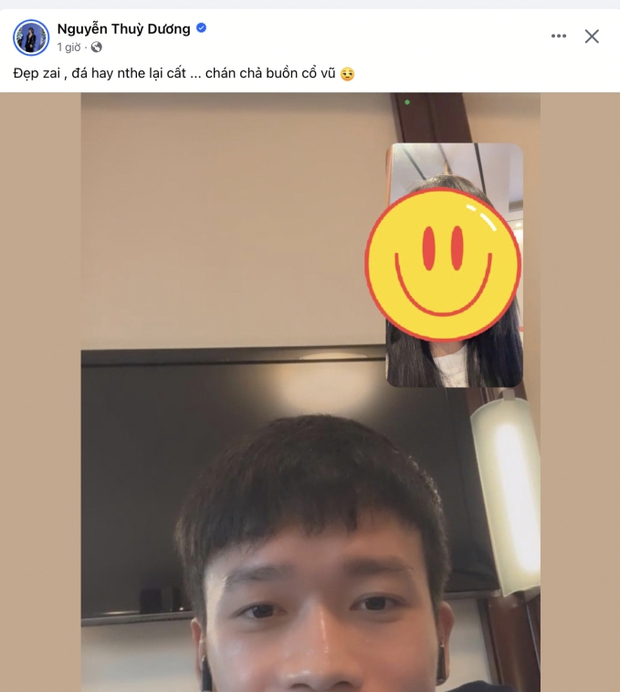
Task: Dismiss the post with the X icon
Action: 592,36
